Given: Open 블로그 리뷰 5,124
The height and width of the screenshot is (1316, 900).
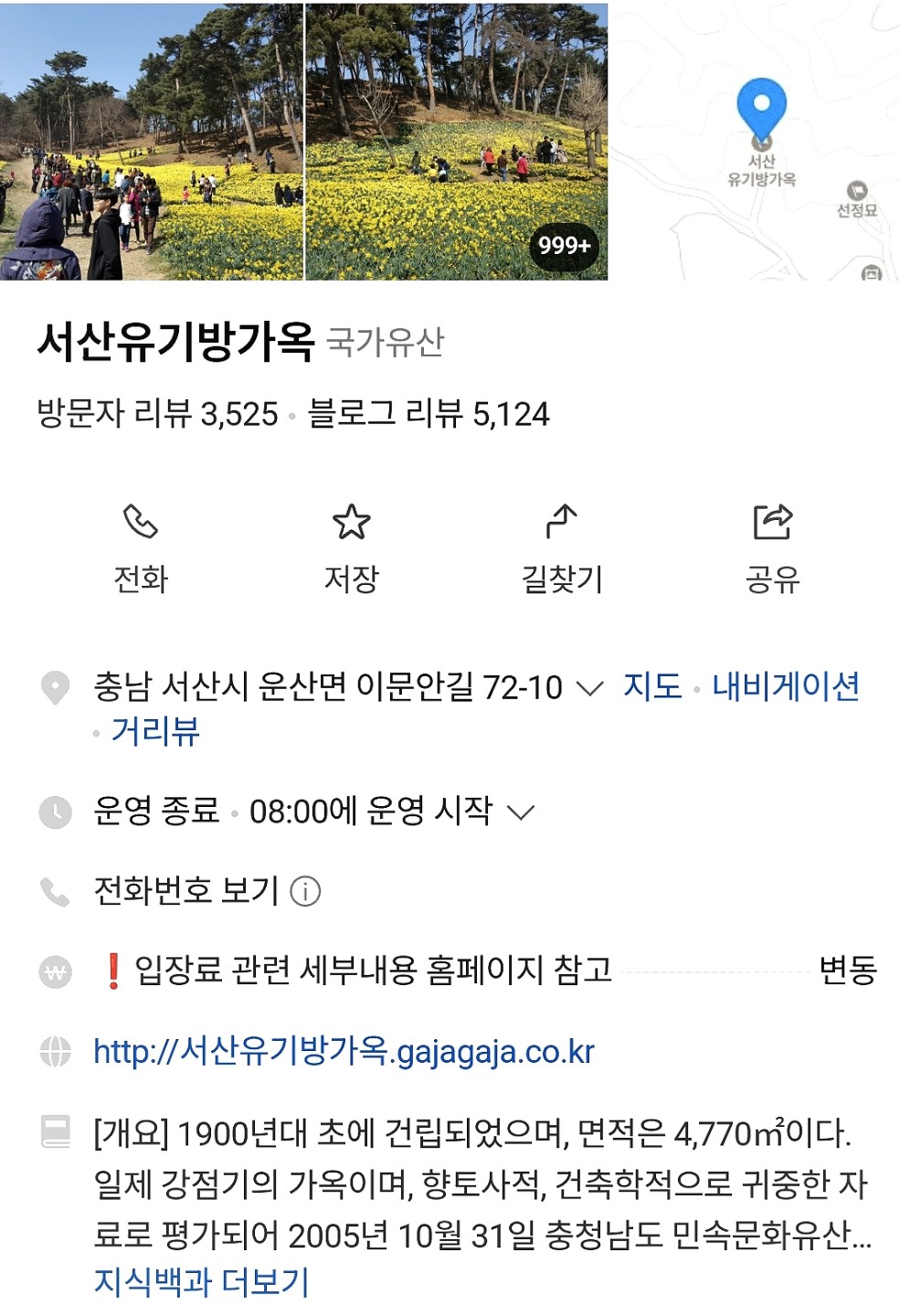Looking at the screenshot, I should click(429, 414).
